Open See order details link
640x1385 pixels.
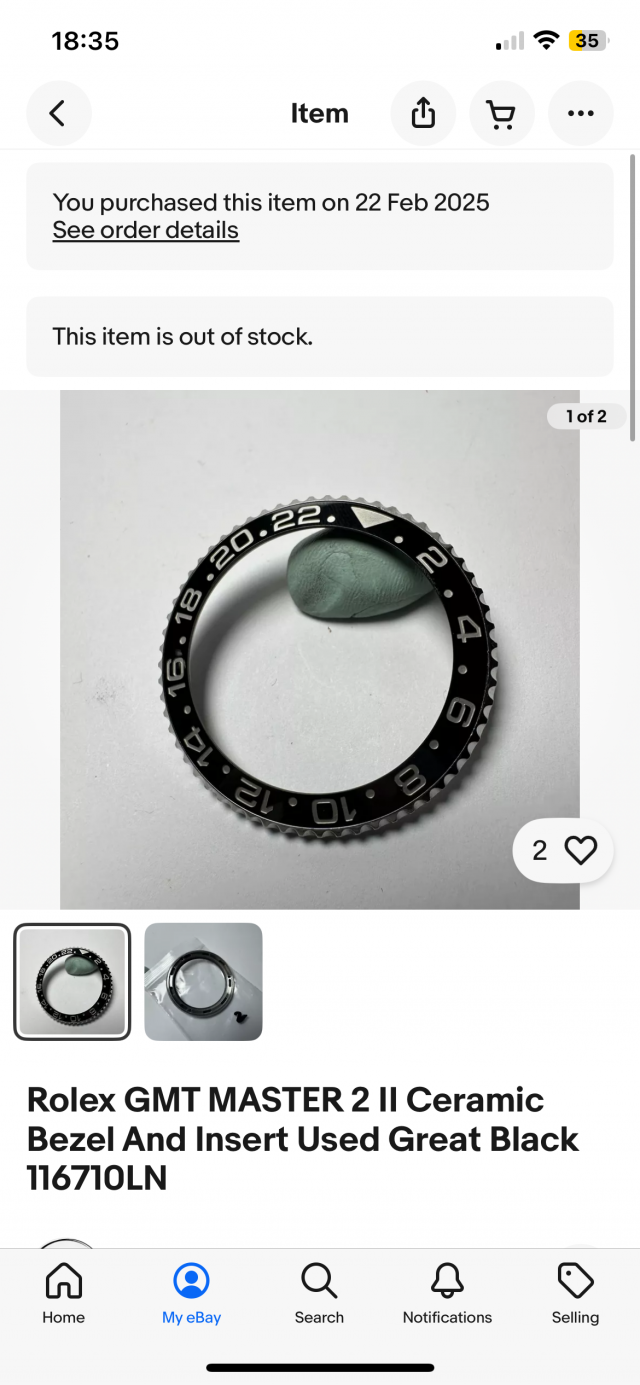coord(146,230)
